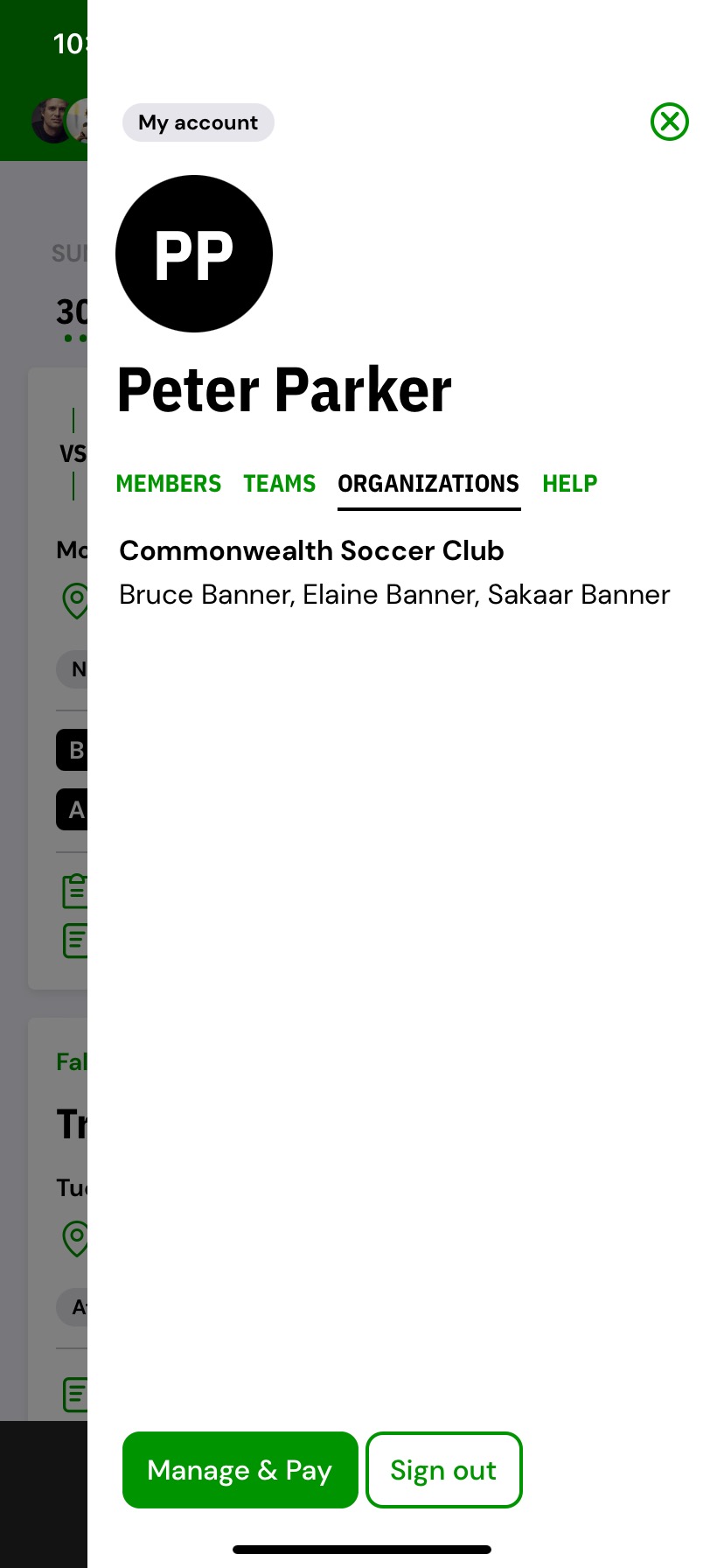Select the Organizations tab

428,484
